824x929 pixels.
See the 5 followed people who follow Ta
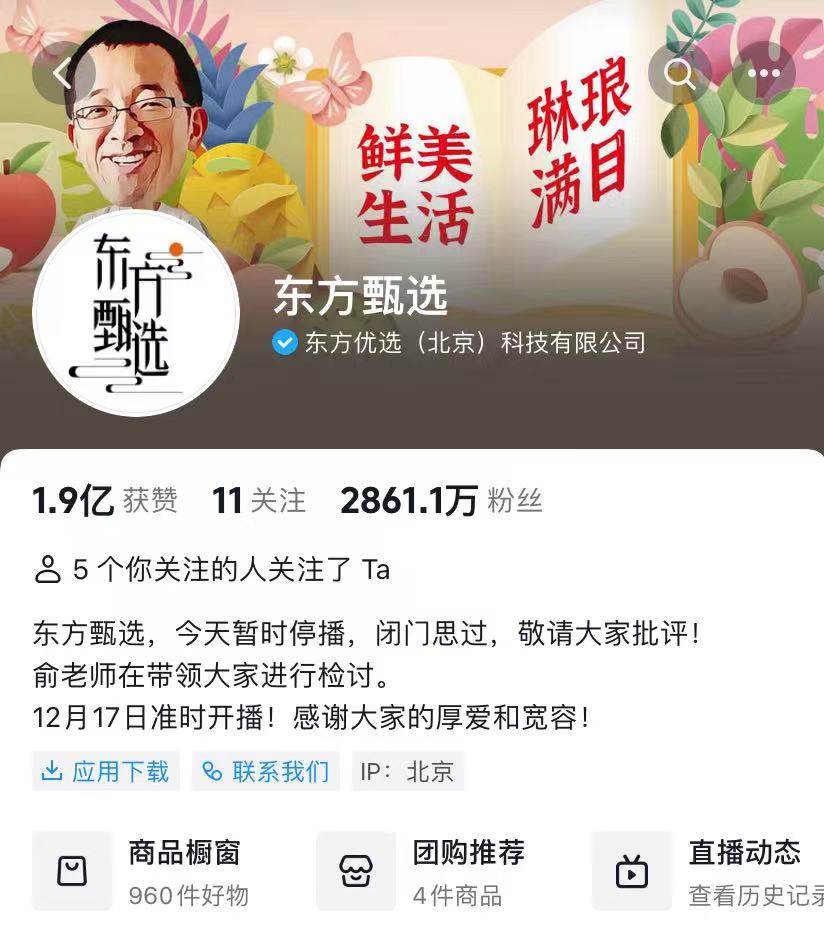(212, 570)
